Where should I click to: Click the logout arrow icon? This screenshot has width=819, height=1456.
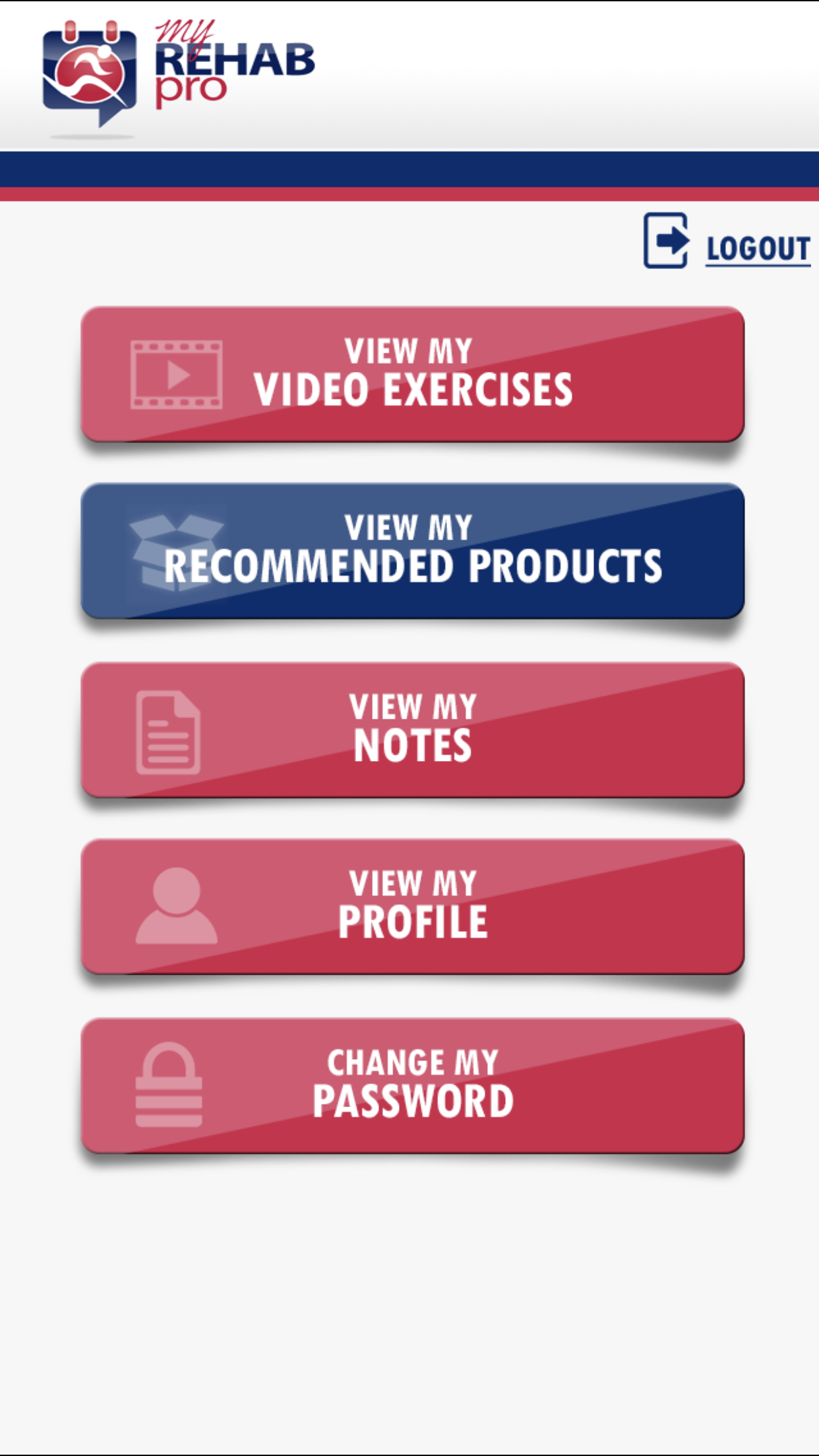click(x=667, y=241)
